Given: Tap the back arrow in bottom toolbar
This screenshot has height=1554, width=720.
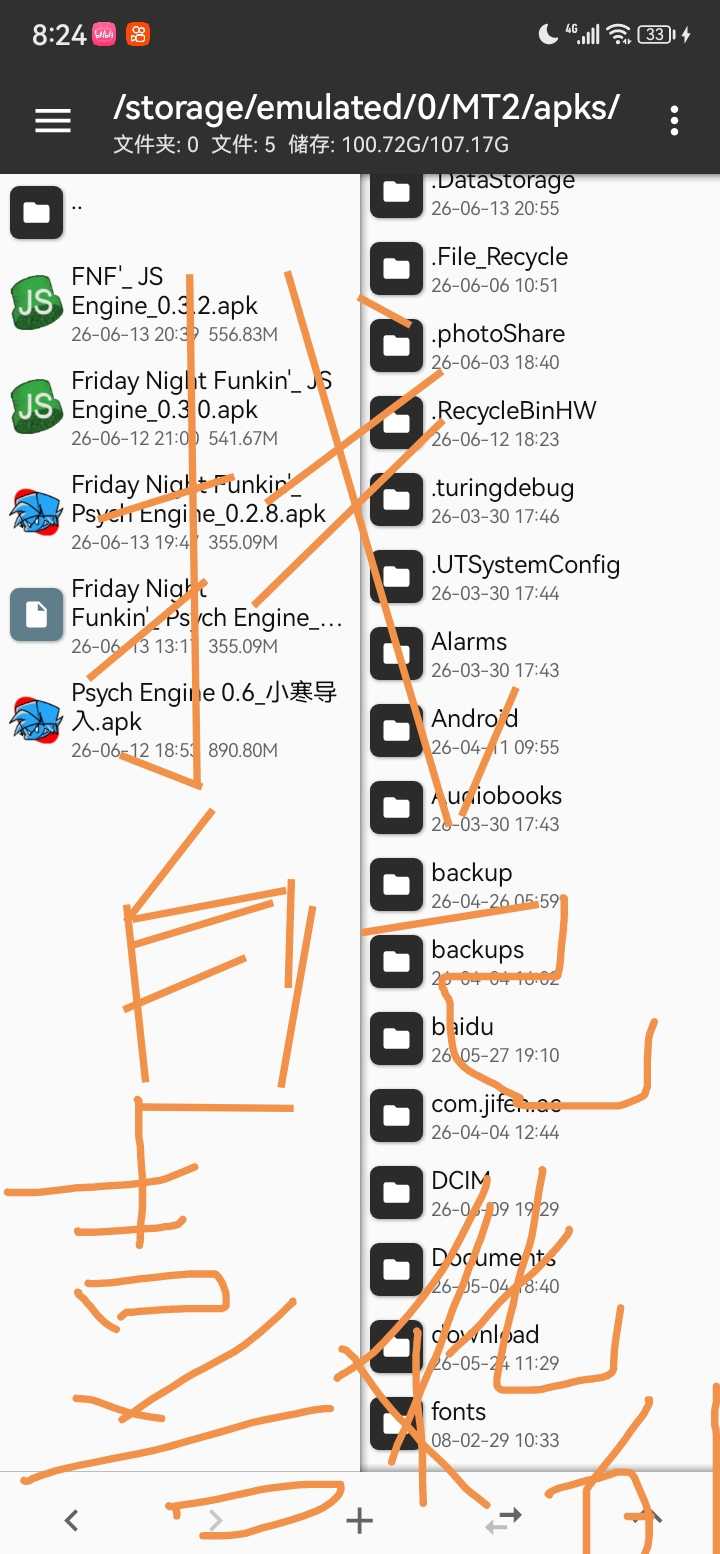Looking at the screenshot, I should [71, 1520].
